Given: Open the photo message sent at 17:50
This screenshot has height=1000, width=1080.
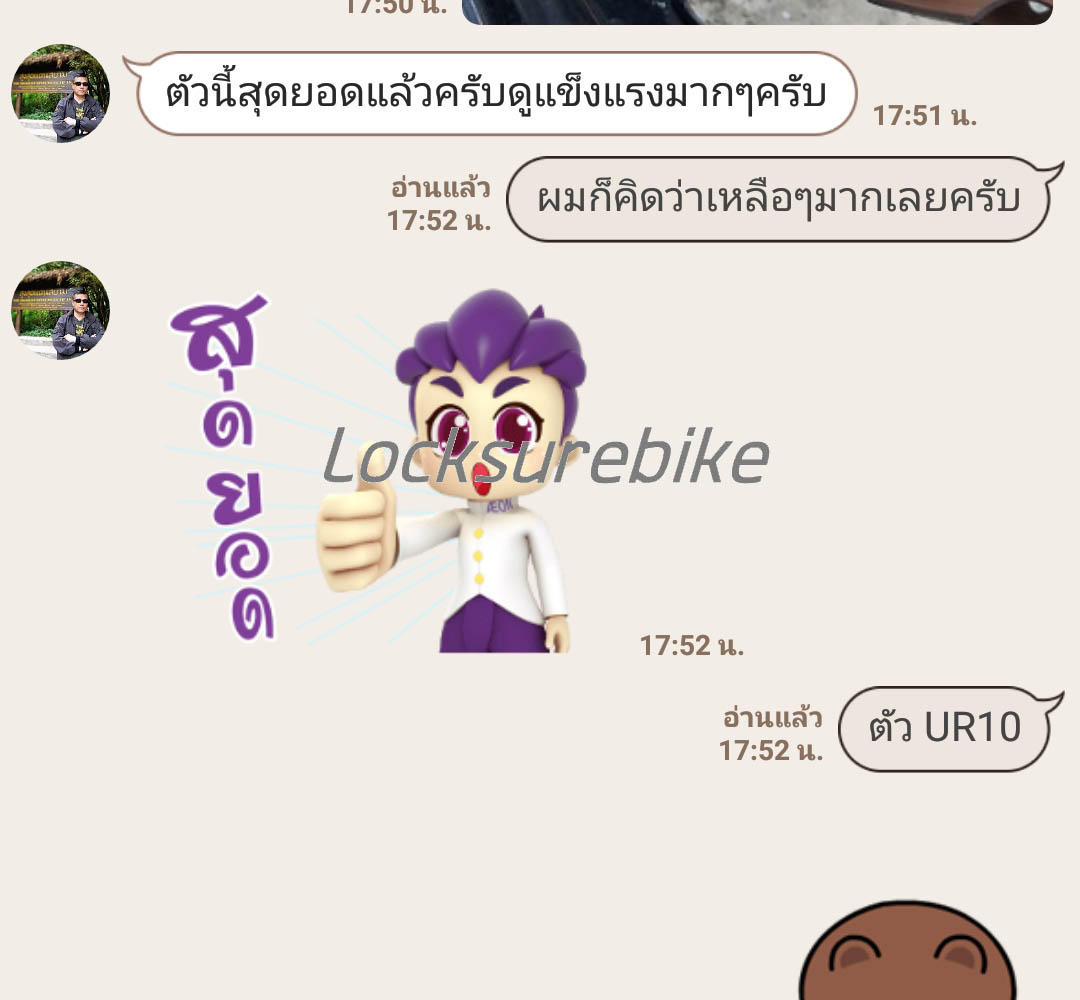Looking at the screenshot, I should point(757,11).
